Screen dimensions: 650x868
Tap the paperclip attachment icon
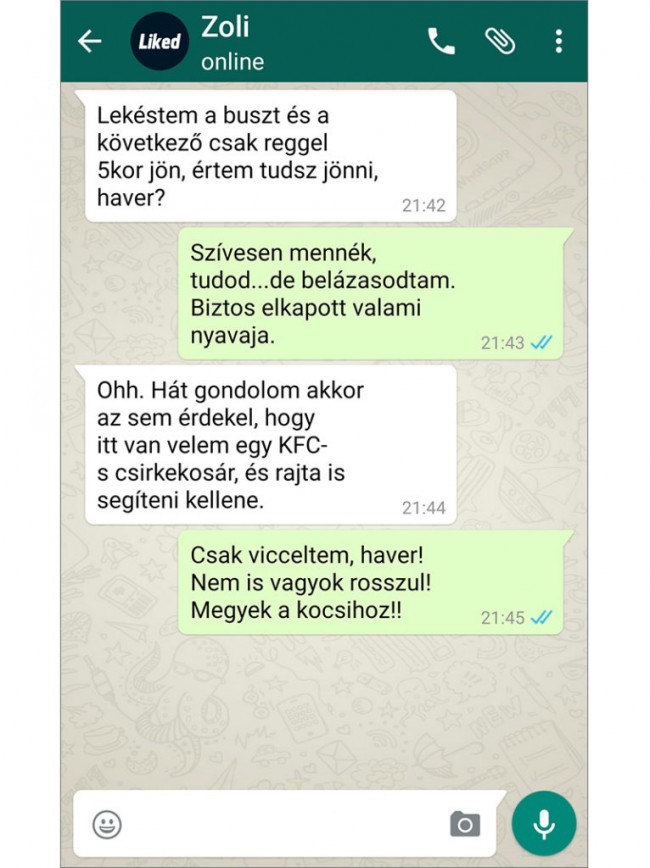[499, 41]
